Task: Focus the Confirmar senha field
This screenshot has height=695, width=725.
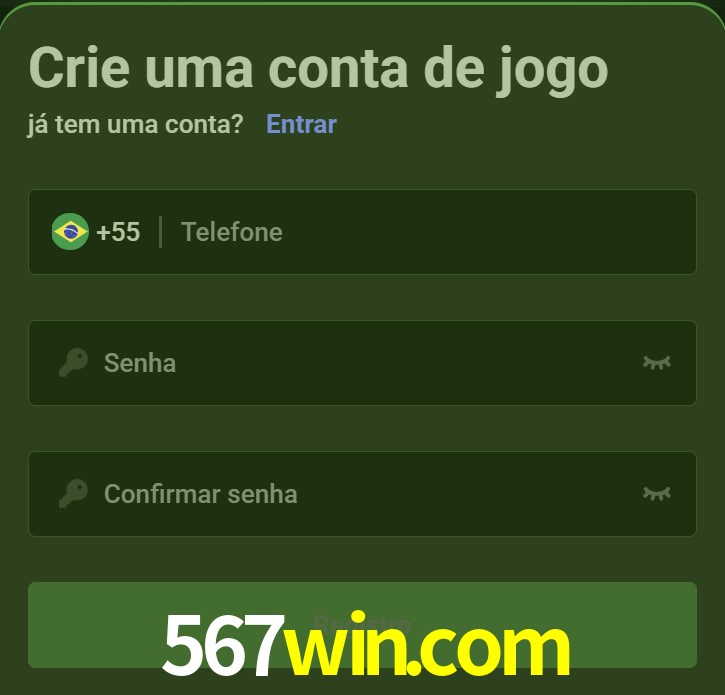Action: 360,494
